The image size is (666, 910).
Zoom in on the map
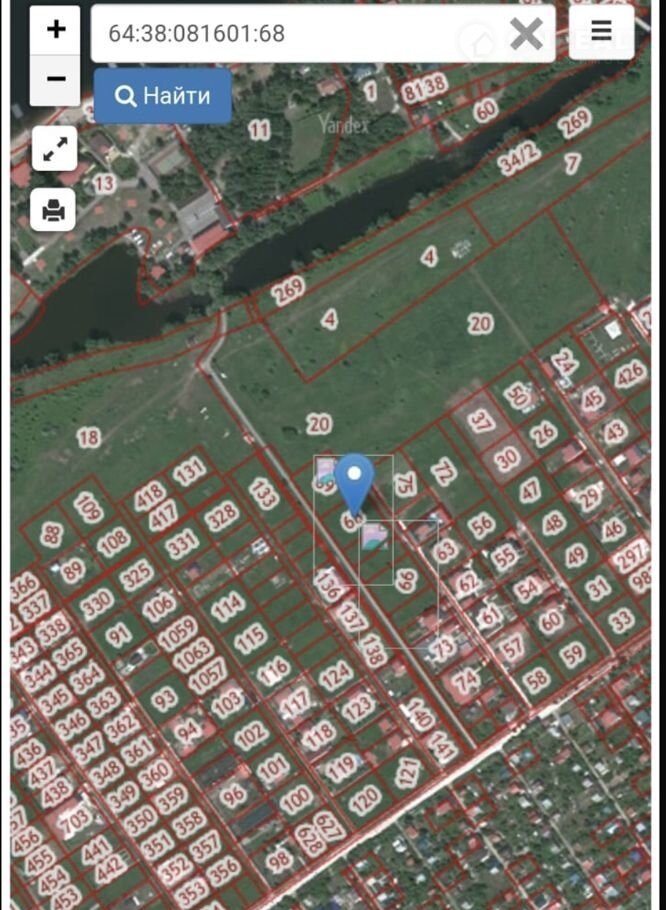point(55,30)
